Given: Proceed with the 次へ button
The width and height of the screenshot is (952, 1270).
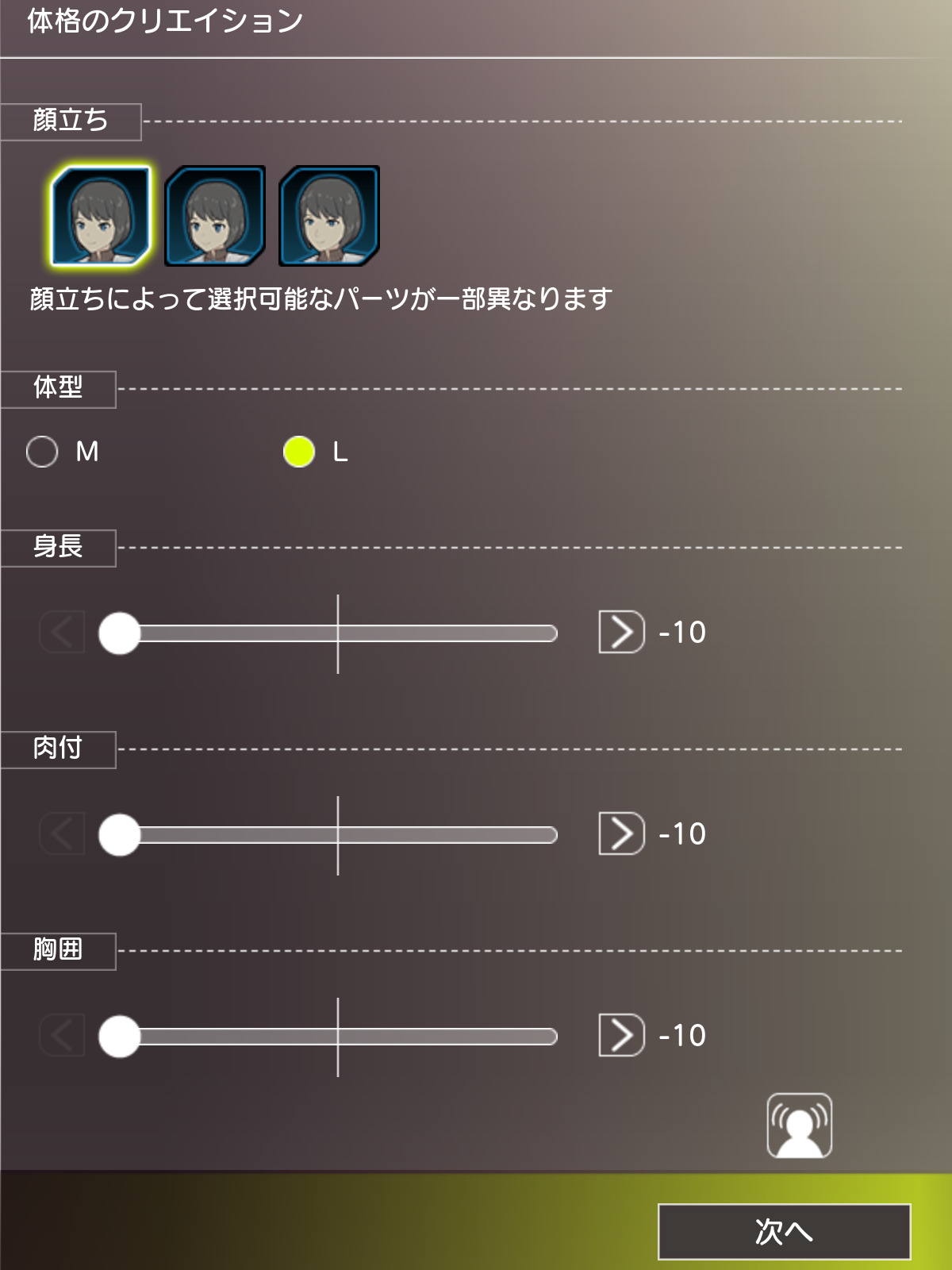Looking at the screenshot, I should click(784, 1231).
